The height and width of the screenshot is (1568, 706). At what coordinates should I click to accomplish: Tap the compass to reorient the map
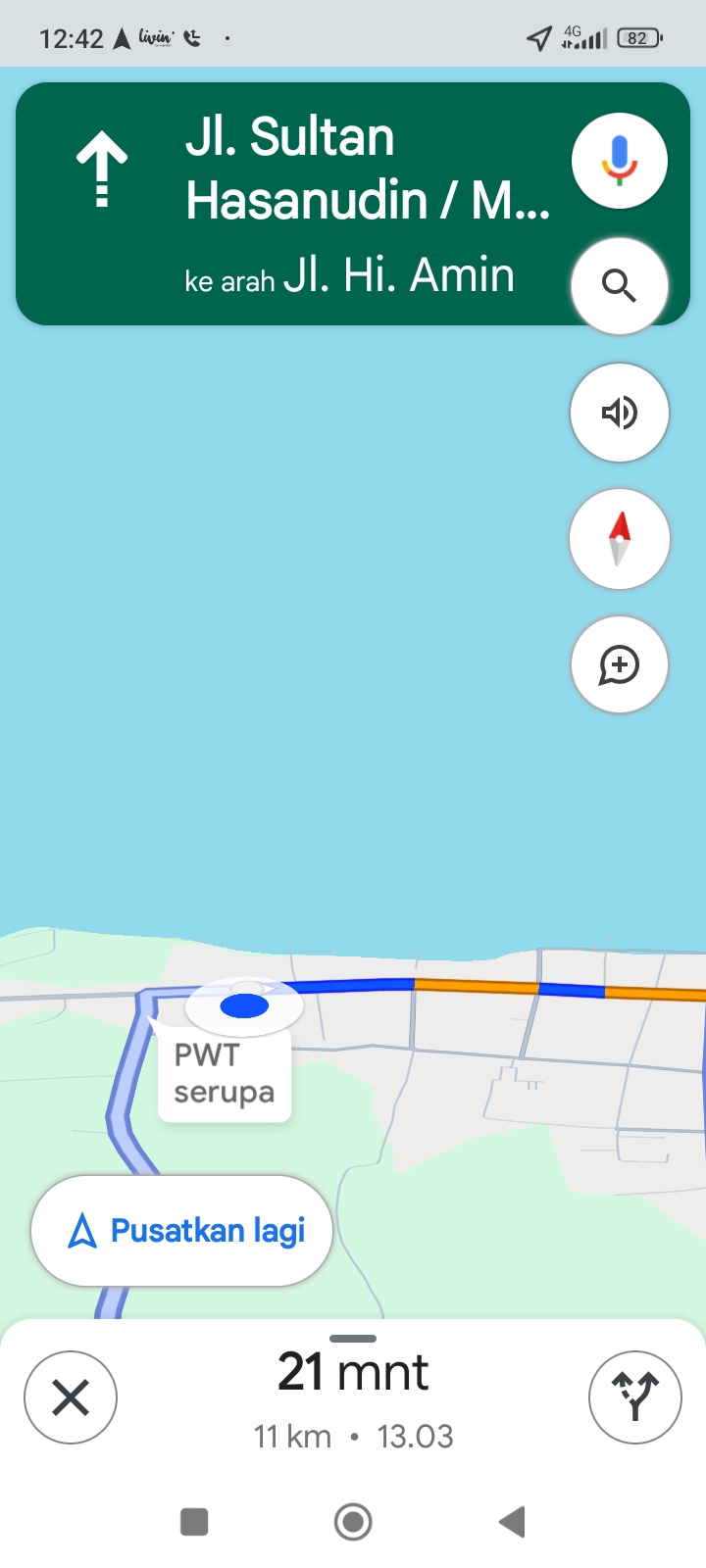(620, 539)
